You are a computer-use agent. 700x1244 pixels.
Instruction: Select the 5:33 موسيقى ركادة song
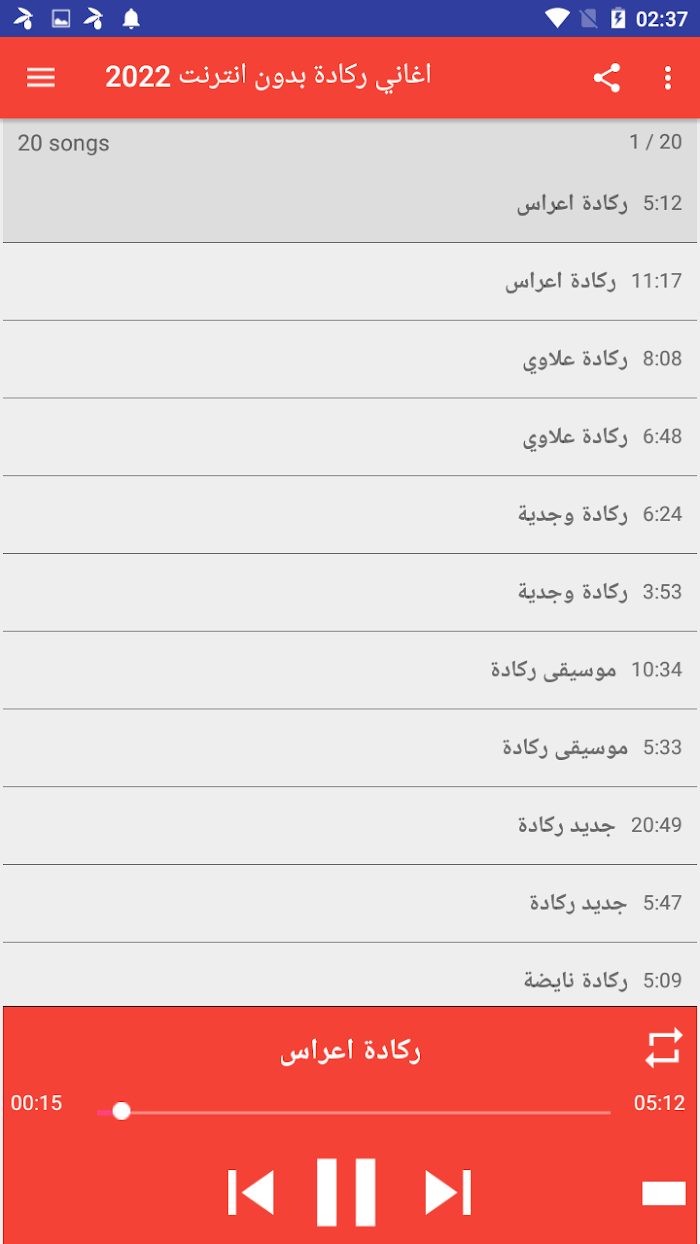[350, 748]
